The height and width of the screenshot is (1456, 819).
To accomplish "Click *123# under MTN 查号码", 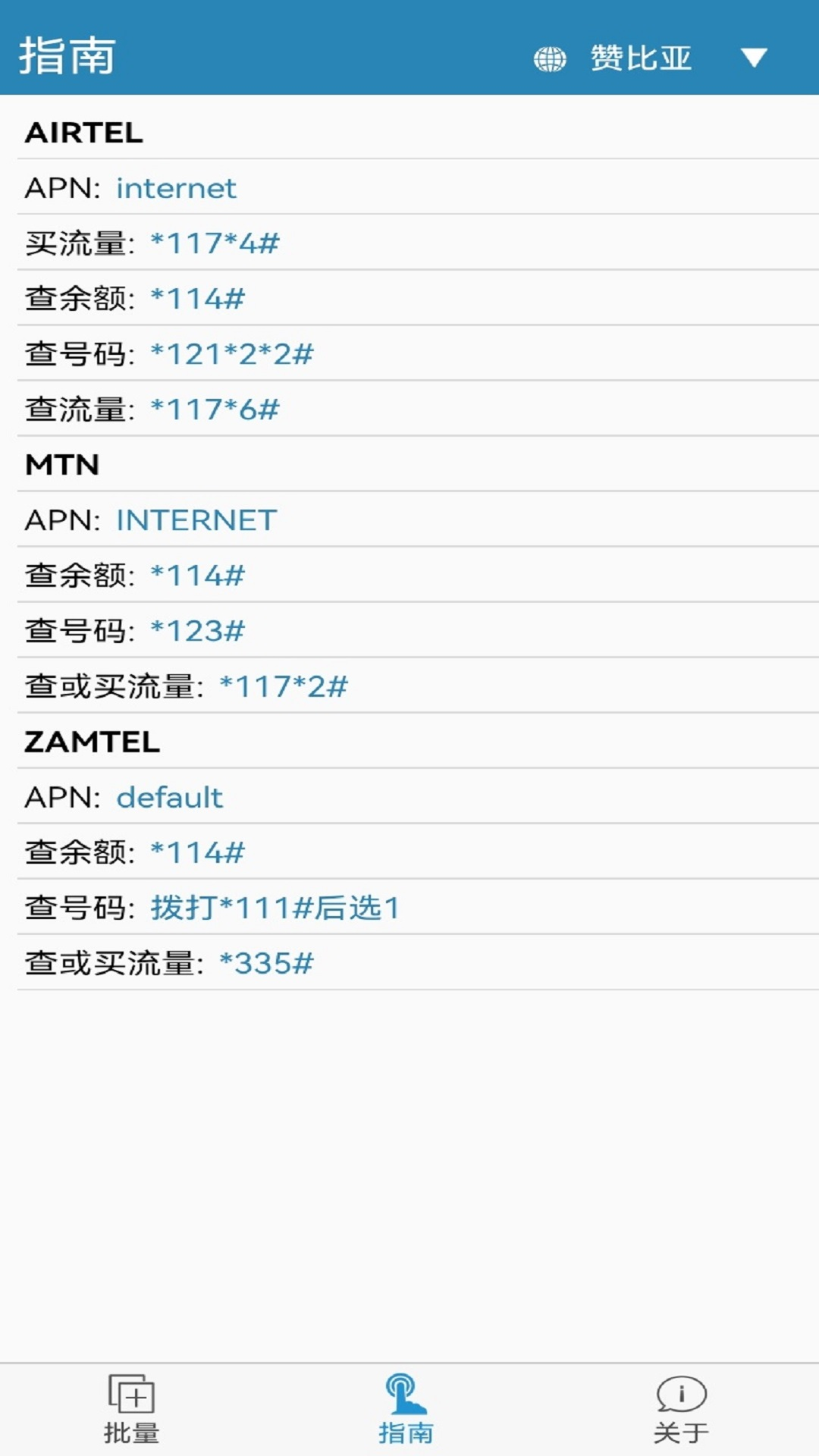I will tap(197, 630).
